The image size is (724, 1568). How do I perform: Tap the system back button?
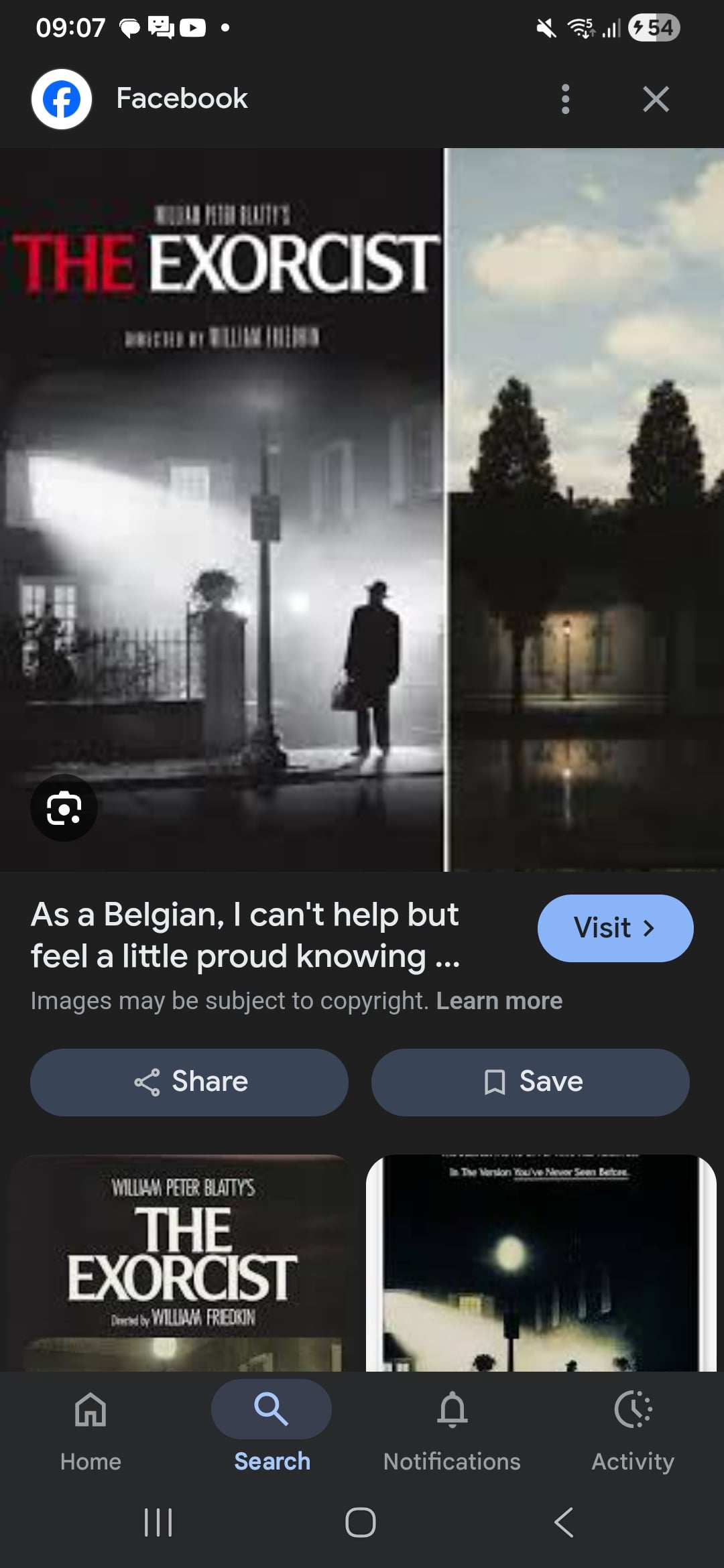564,1522
